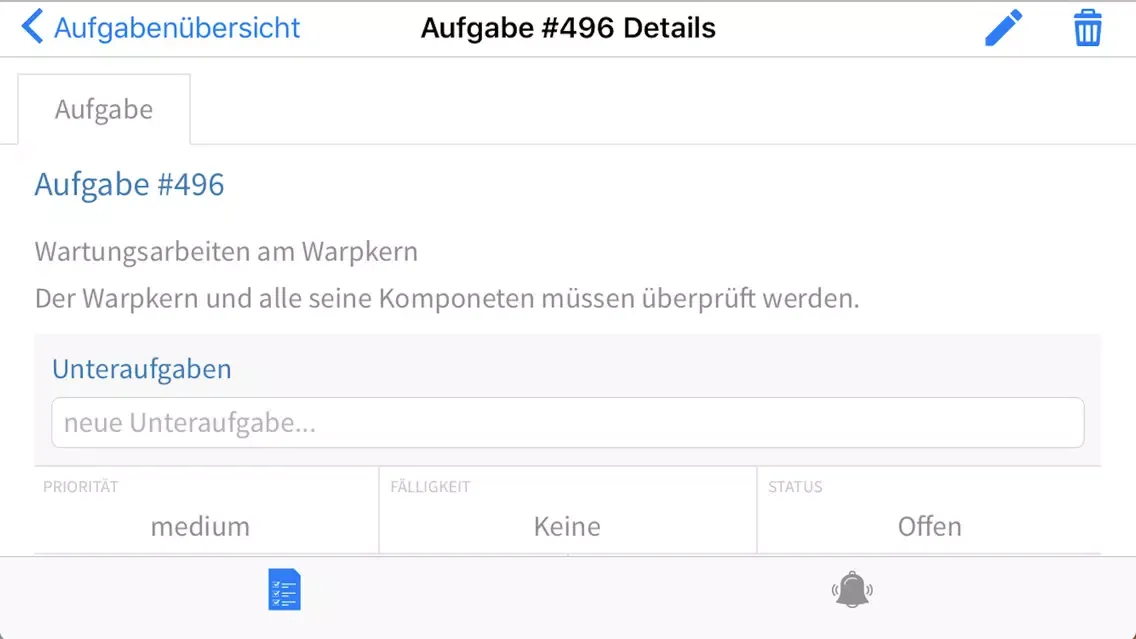Switch to the reminder bell tab
Image resolution: width=1136 pixels, height=639 pixels.
[851, 590]
